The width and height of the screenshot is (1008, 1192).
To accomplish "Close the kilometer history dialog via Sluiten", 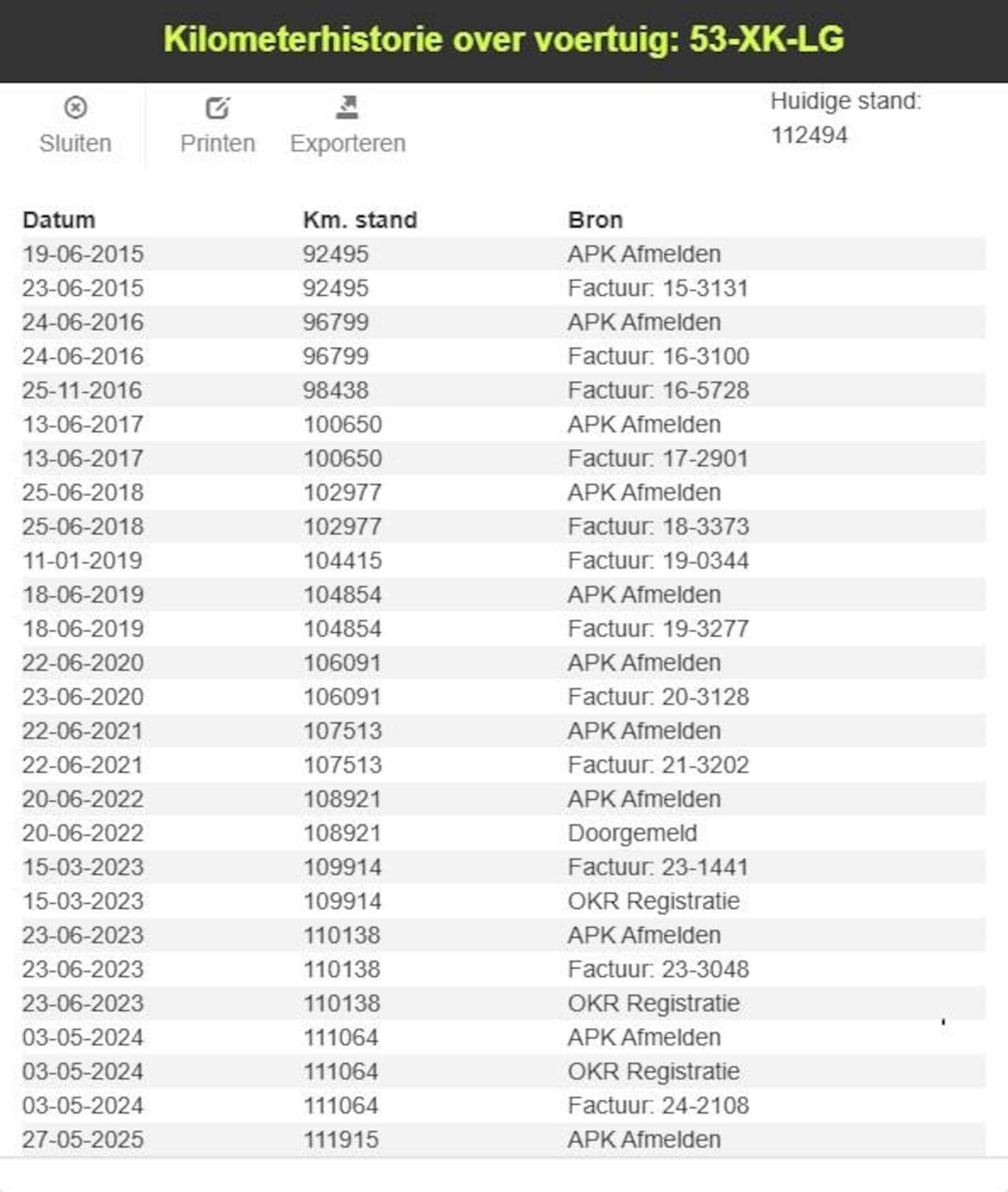I will (76, 124).
